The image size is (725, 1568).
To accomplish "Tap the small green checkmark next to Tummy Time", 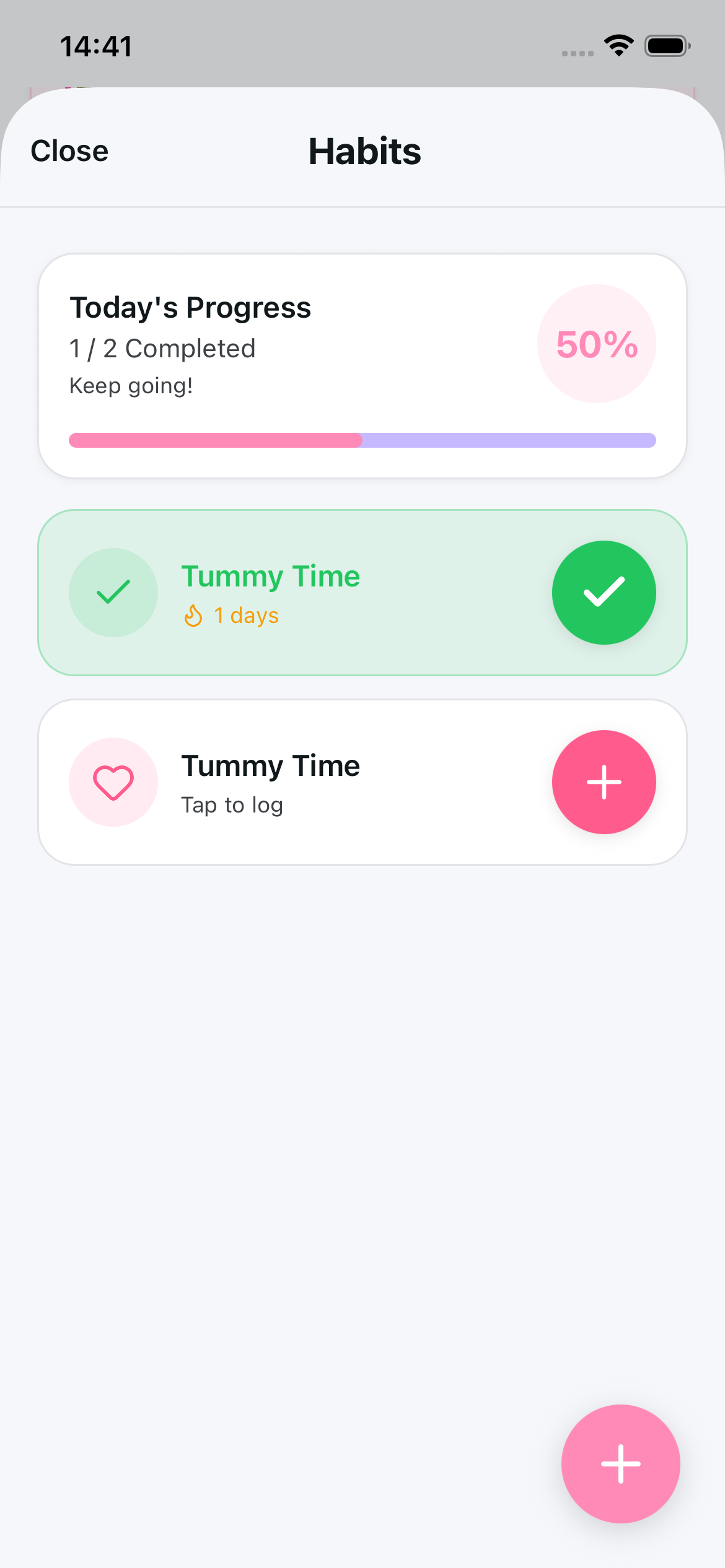I will click(113, 592).
